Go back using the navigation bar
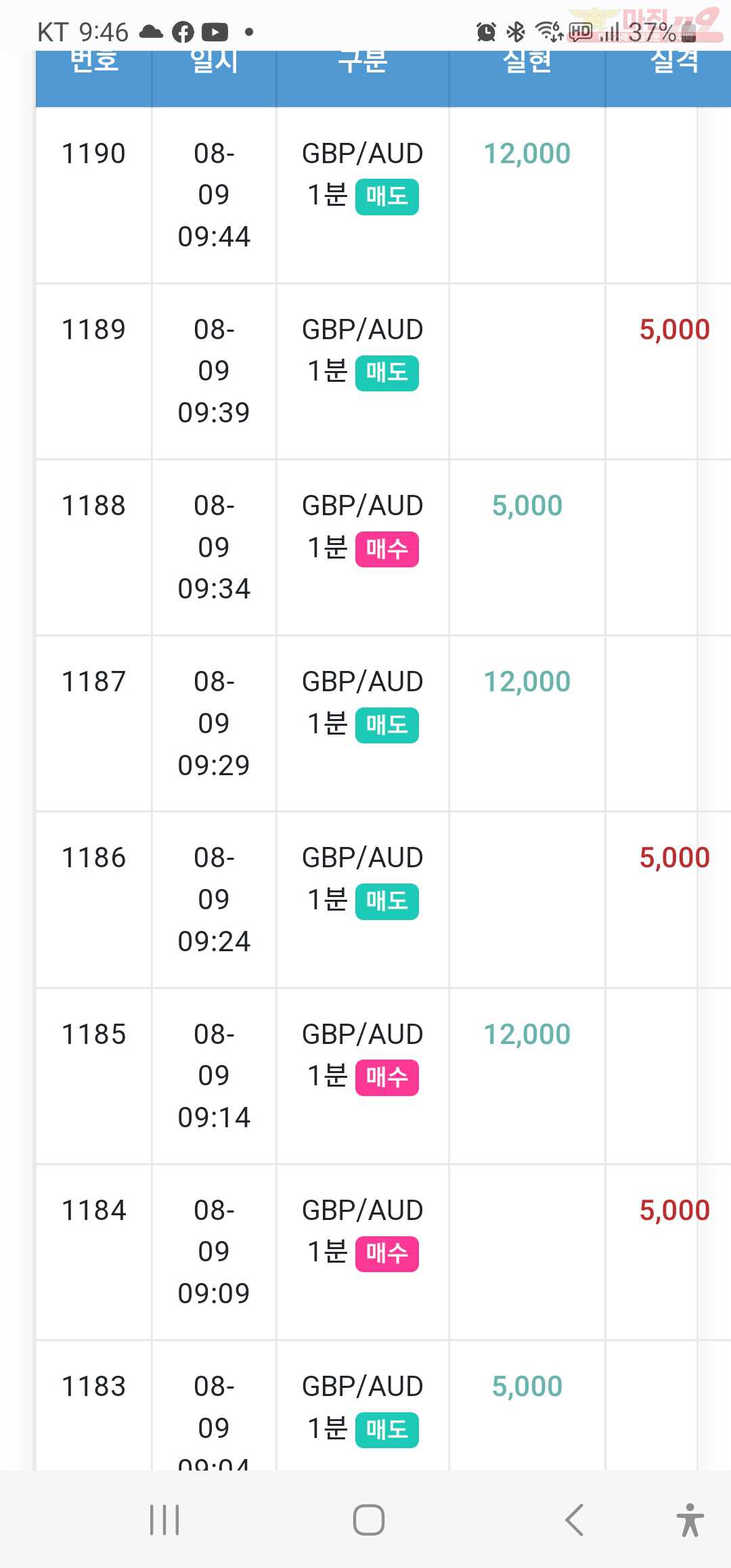 (574, 1520)
